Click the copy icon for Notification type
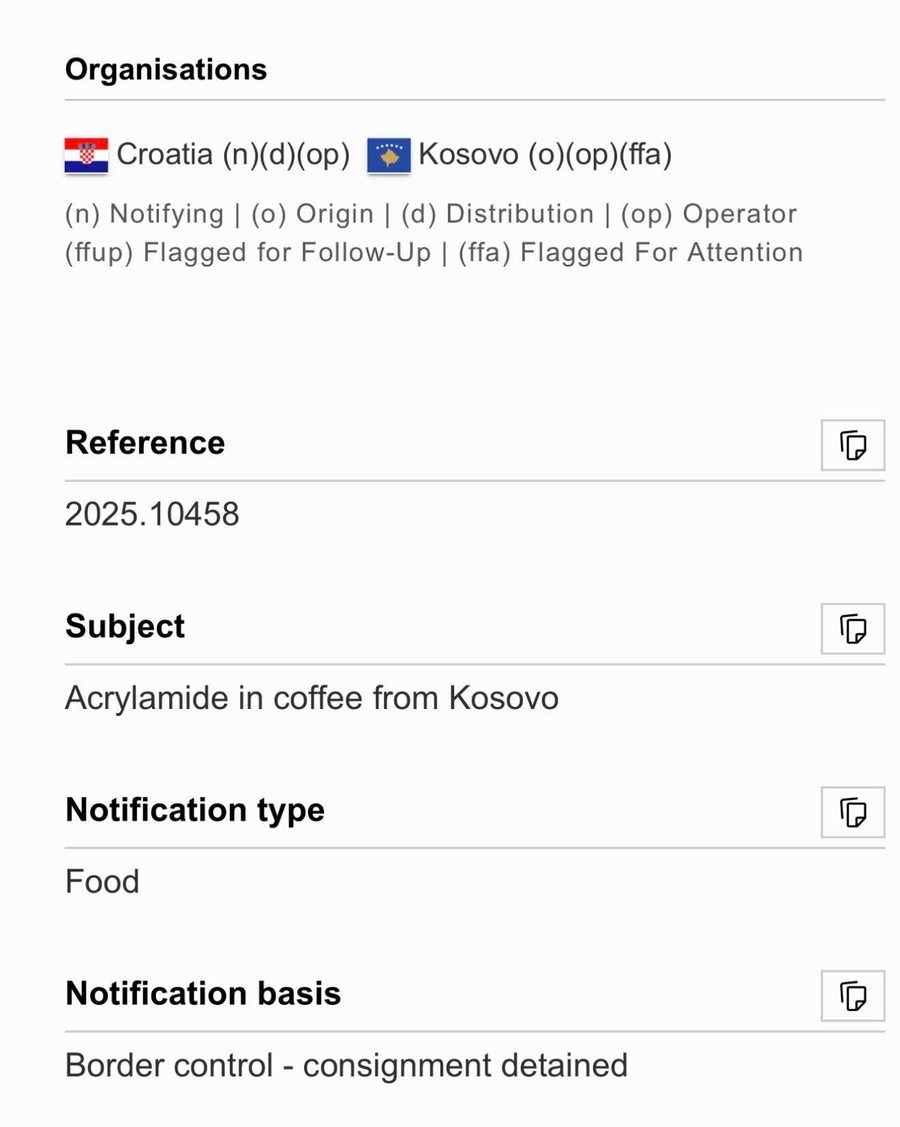Image resolution: width=900 pixels, height=1127 pixels. pos(852,813)
